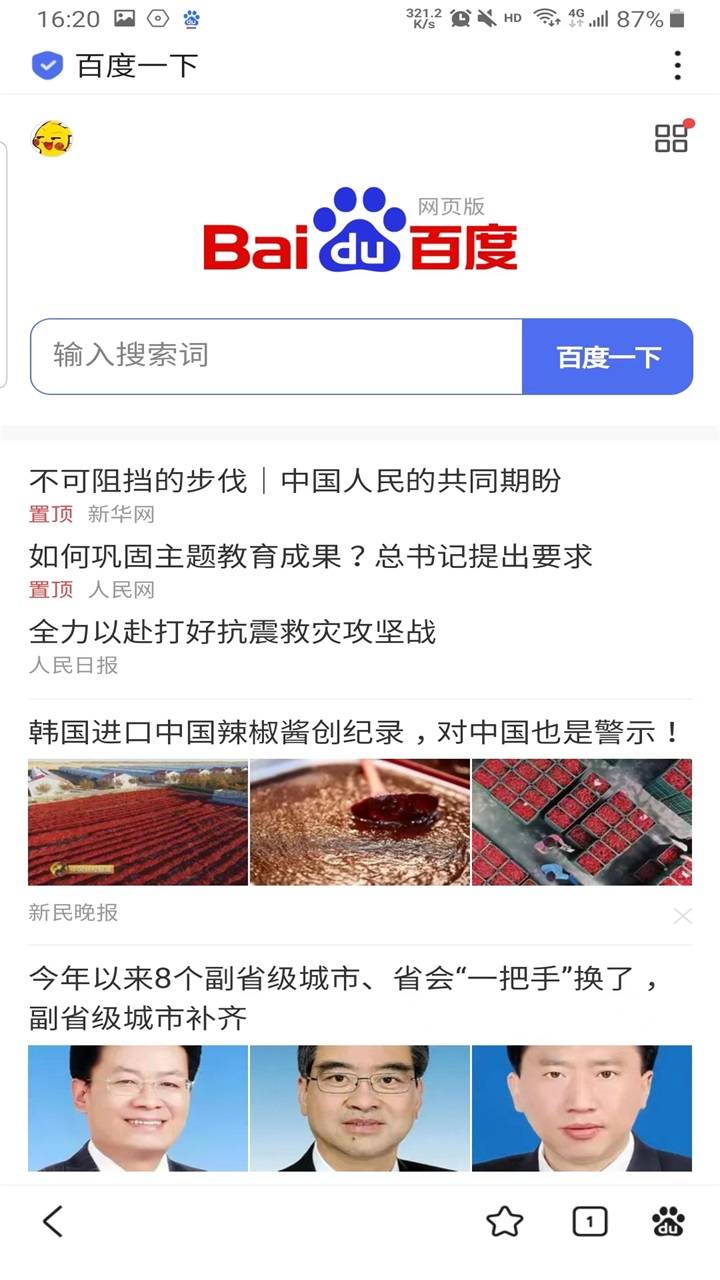Open 副省级城市一把手 news article
Image resolution: width=720 pixels, height=1280 pixels.
[x=345, y=998]
